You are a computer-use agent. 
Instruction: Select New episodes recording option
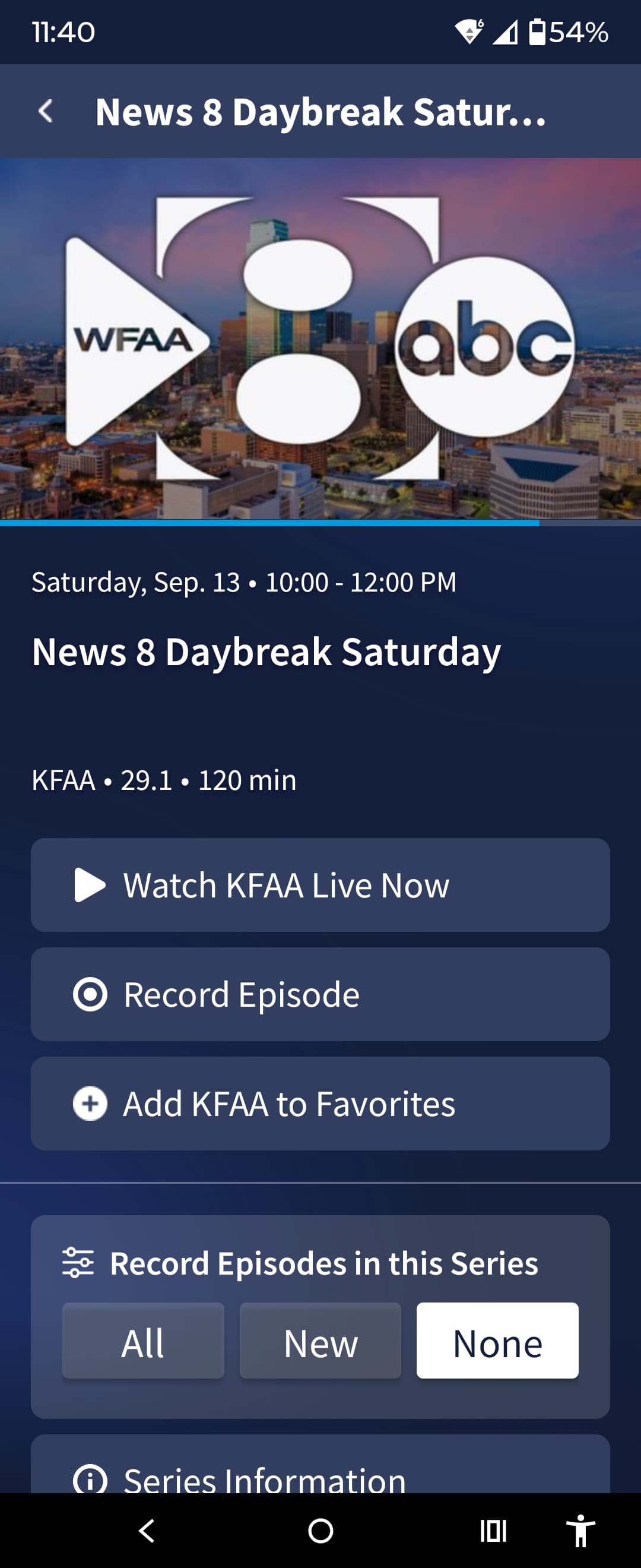(320, 1341)
